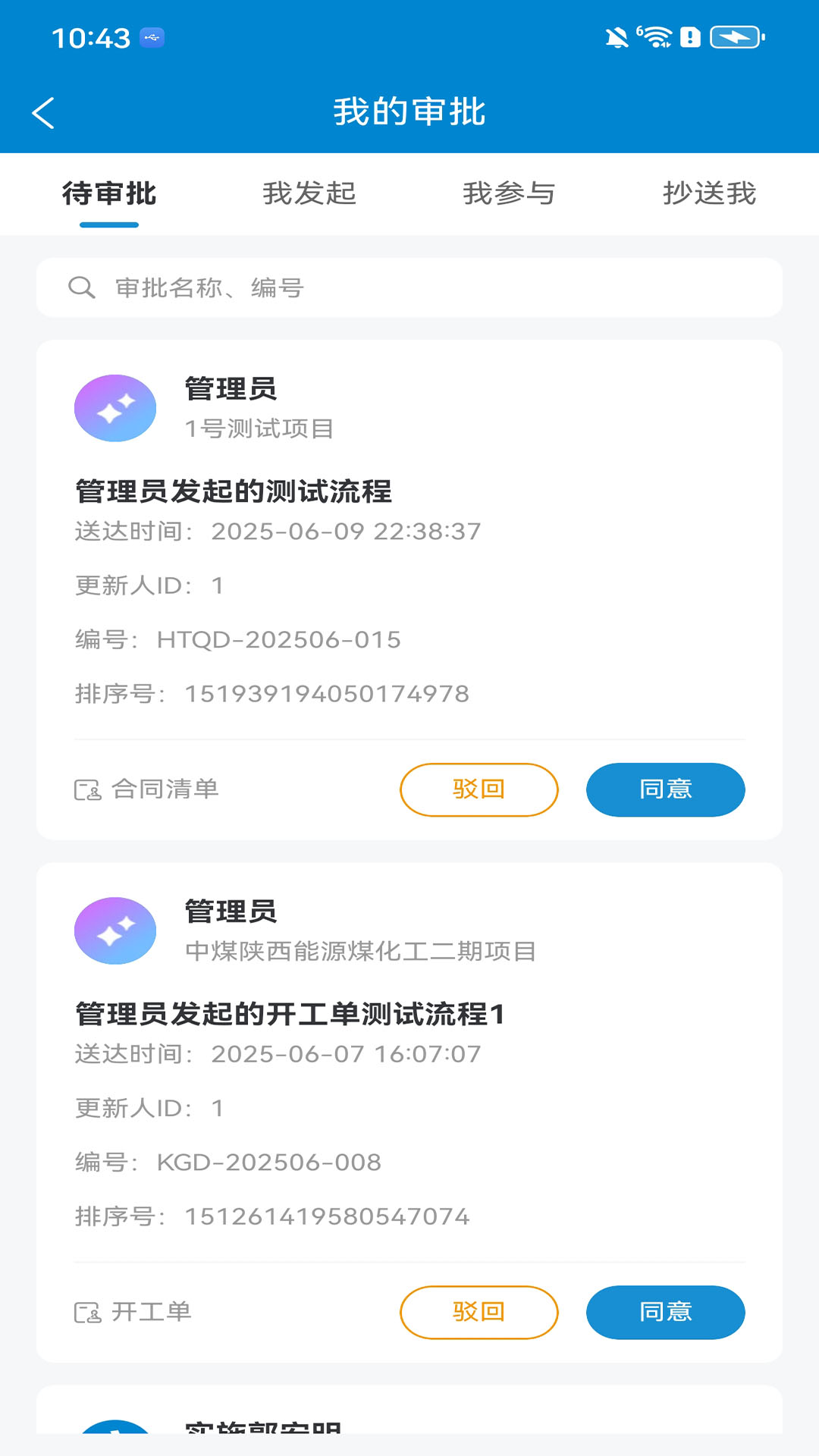
Task: Reject HTQD-202506-015 with the 驳回 button
Action: pyautogui.click(x=479, y=789)
